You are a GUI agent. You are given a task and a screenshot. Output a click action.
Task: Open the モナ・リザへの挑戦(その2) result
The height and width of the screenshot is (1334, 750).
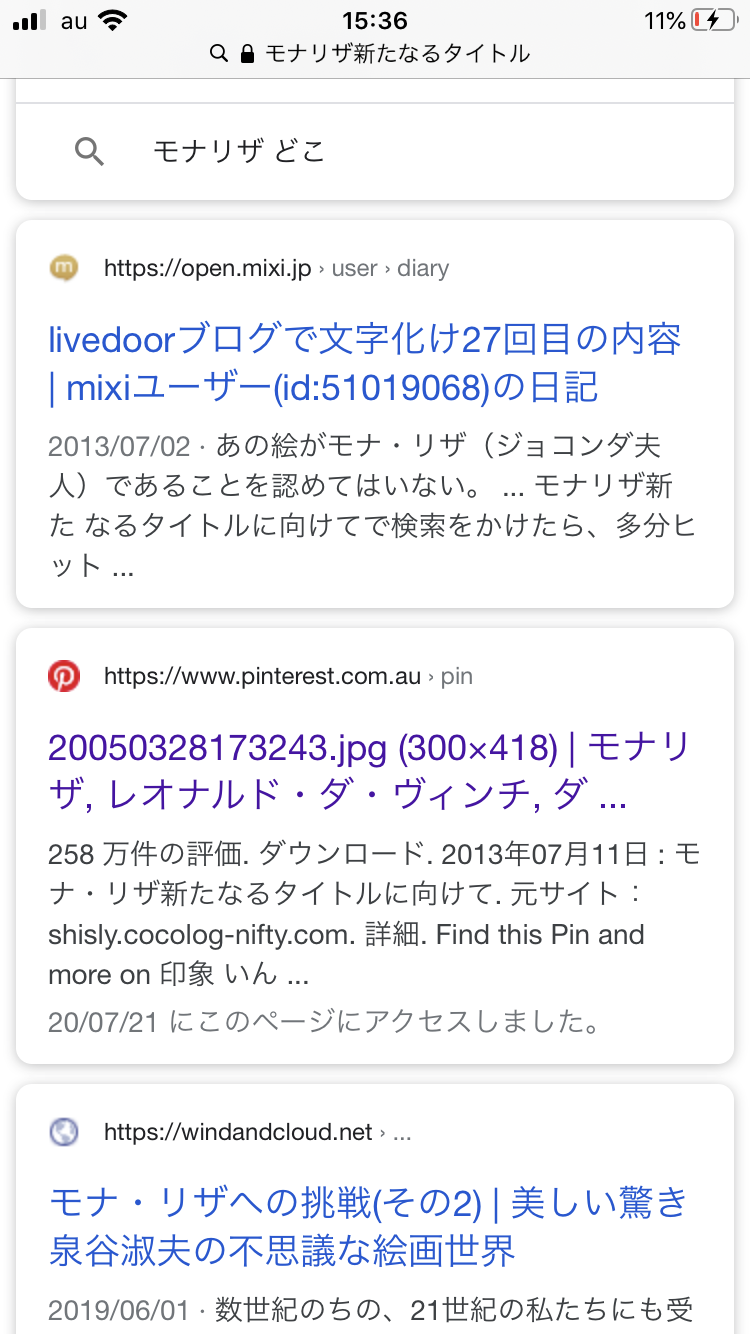pyautogui.click(x=369, y=1226)
